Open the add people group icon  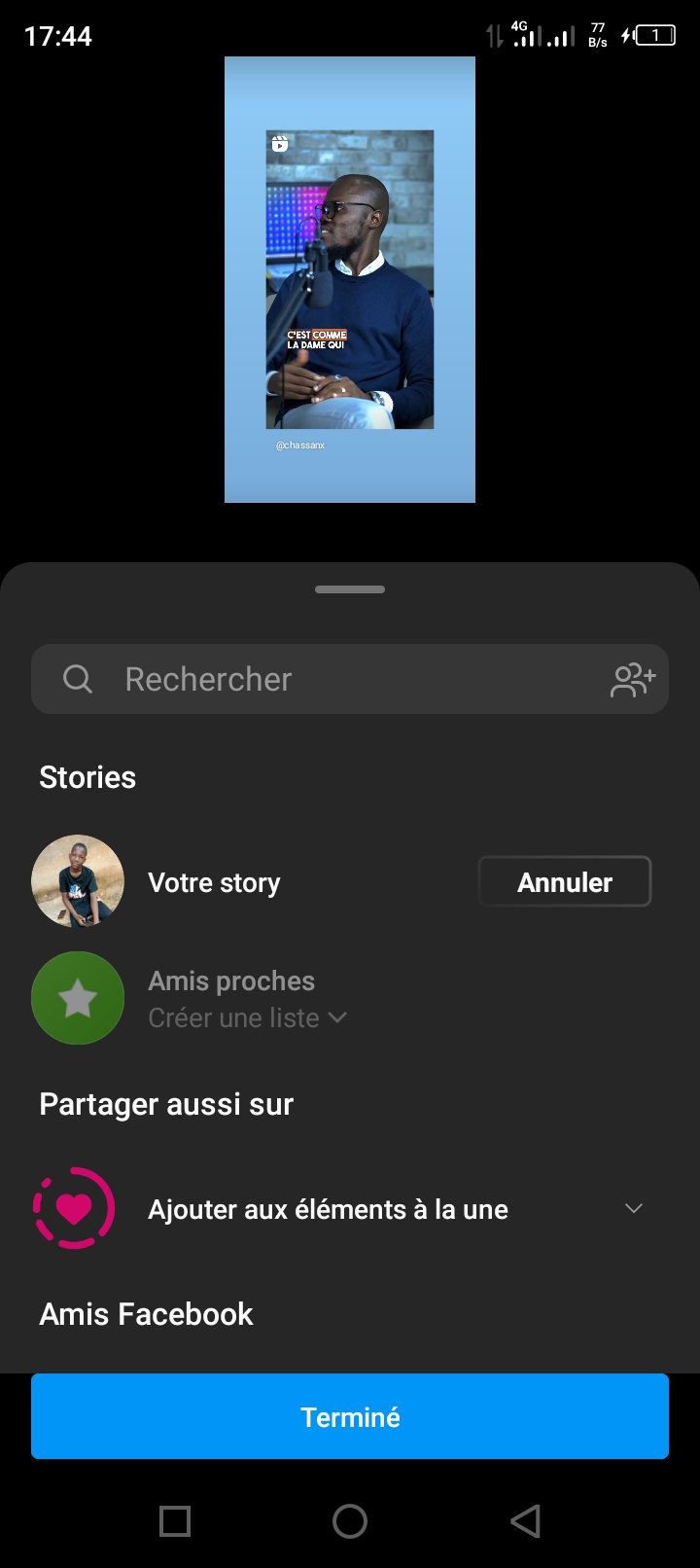[x=633, y=679]
